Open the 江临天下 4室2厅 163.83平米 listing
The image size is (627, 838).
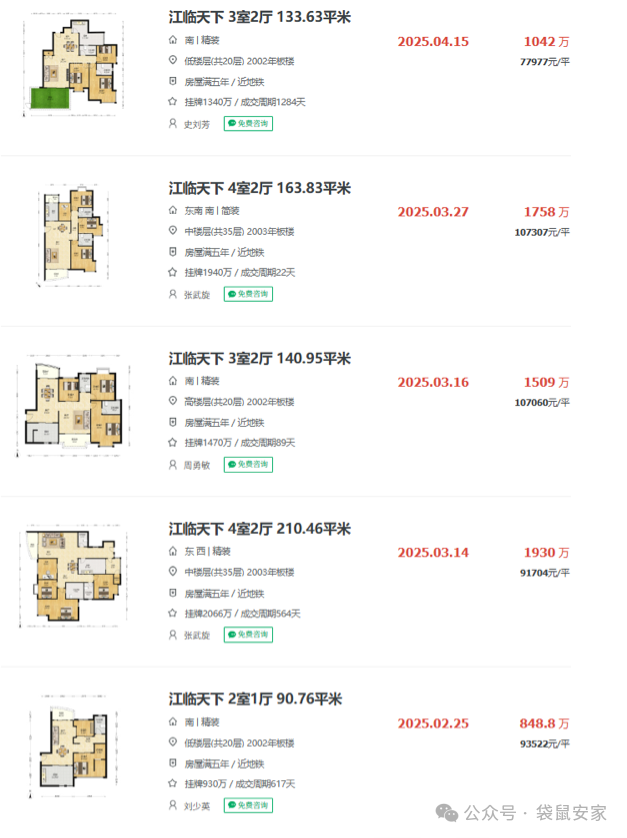click(x=260, y=188)
